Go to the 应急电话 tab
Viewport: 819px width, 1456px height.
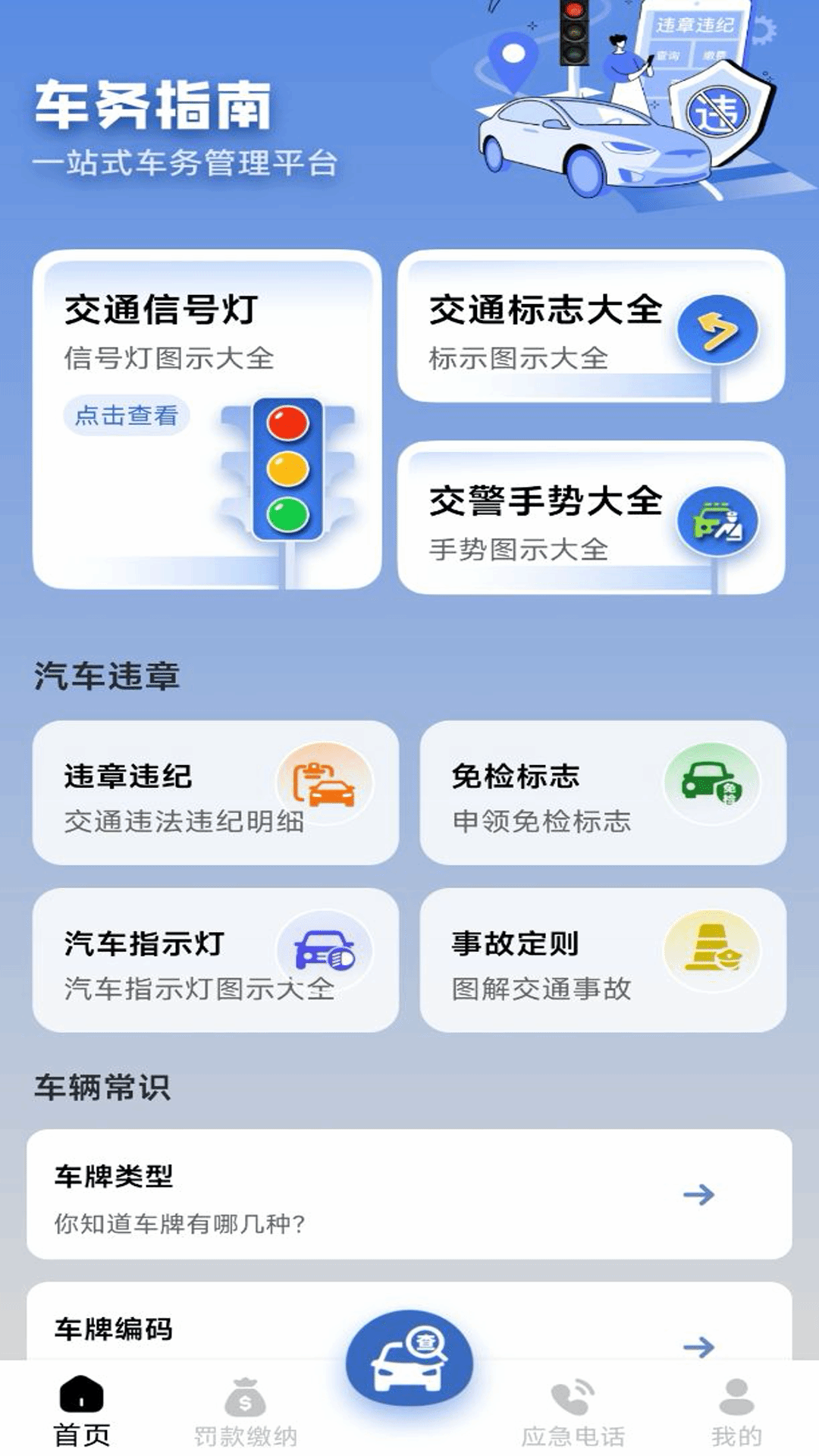click(x=573, y=1412)
